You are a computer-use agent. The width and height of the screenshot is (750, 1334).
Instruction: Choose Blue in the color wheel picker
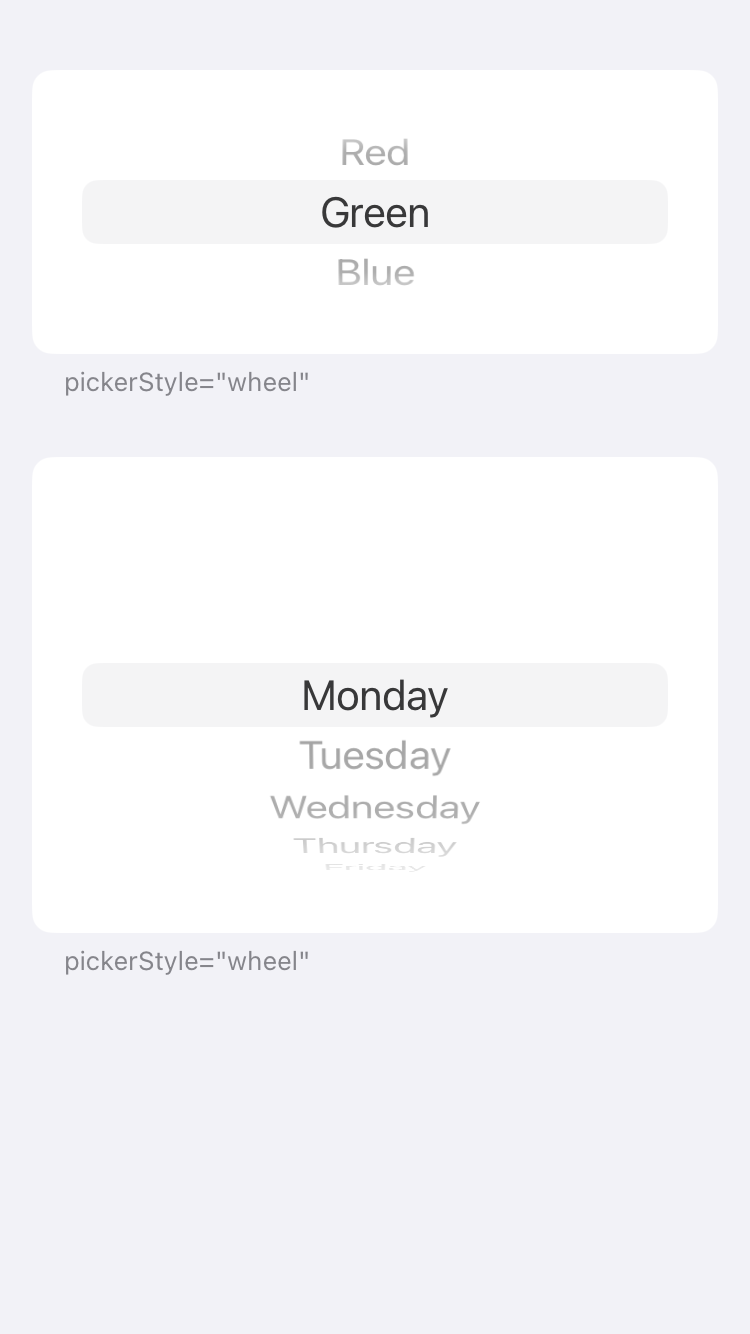pyautogui.click(x=375, y=273)
